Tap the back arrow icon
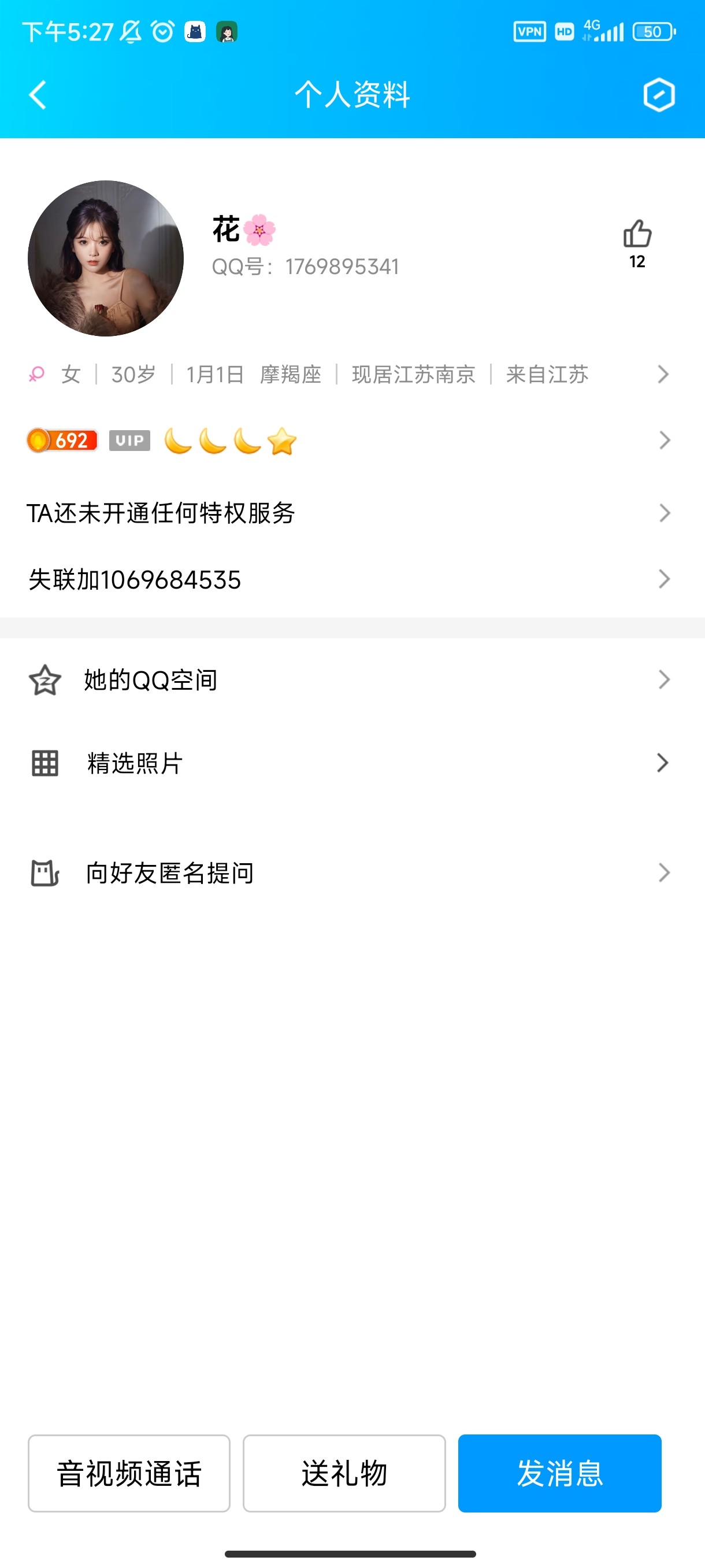This screenshot has height=1568, width=705. tap(38, 95)
